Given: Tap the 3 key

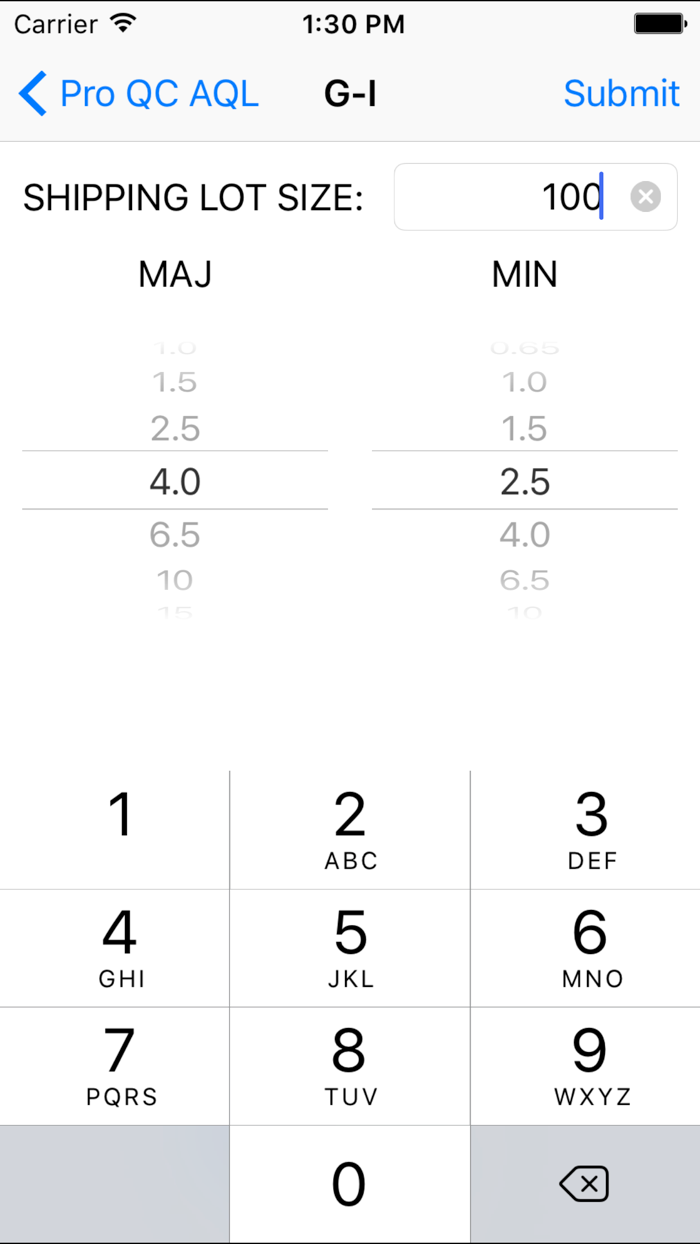Looking at the screenshot, I should pos(586,830).
